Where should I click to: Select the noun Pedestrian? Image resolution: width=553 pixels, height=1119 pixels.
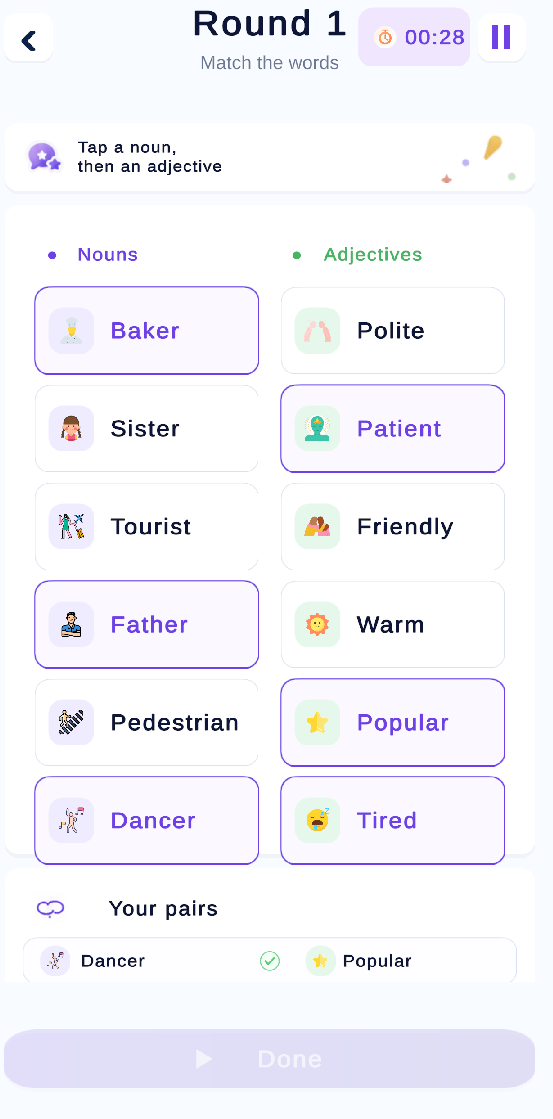coord(146,722)
